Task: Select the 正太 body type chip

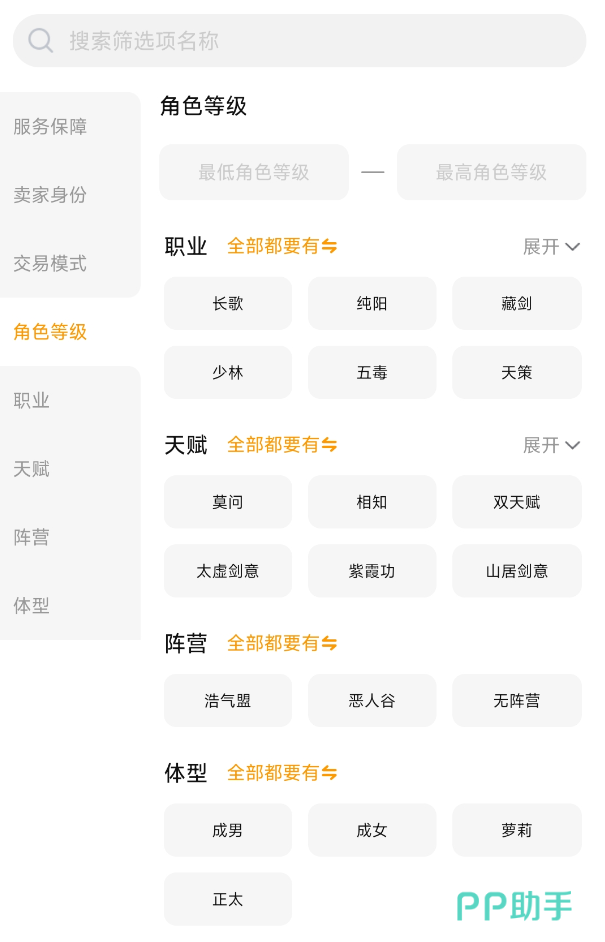Action: tap(228, 899)
